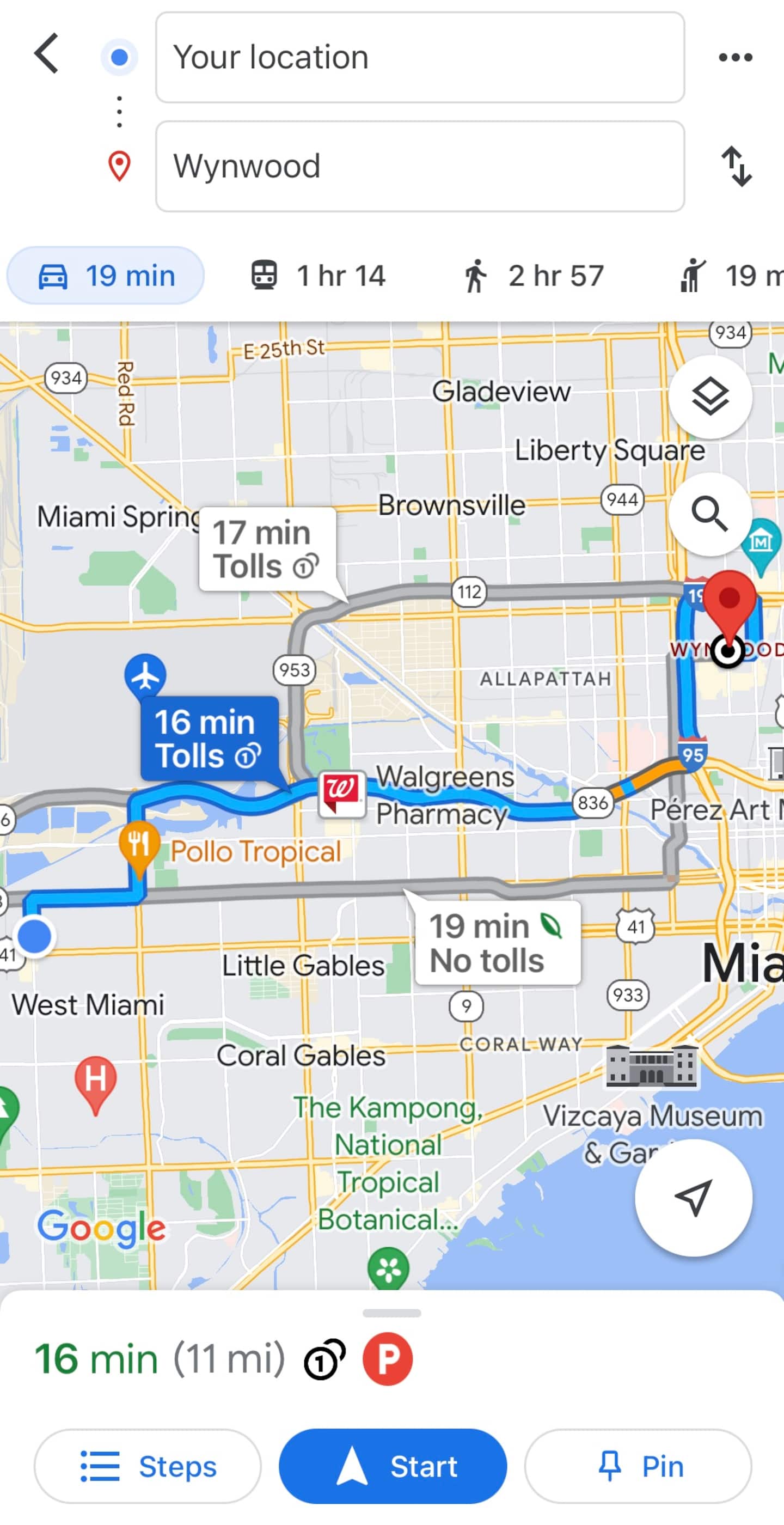The image size is (784, 1525).
Task: Re-center map on my location
Action: 694,1198
